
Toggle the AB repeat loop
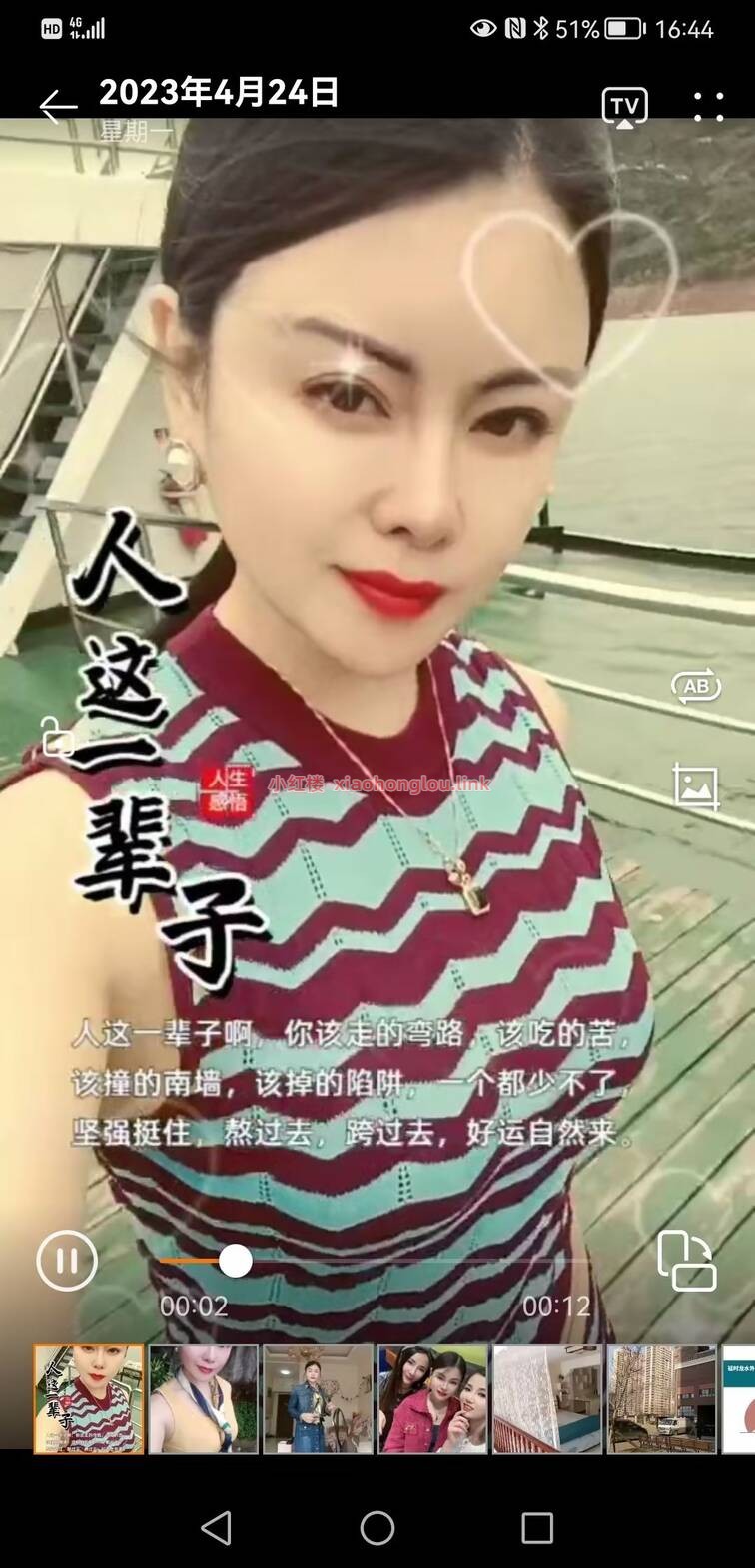coord(696,686)
